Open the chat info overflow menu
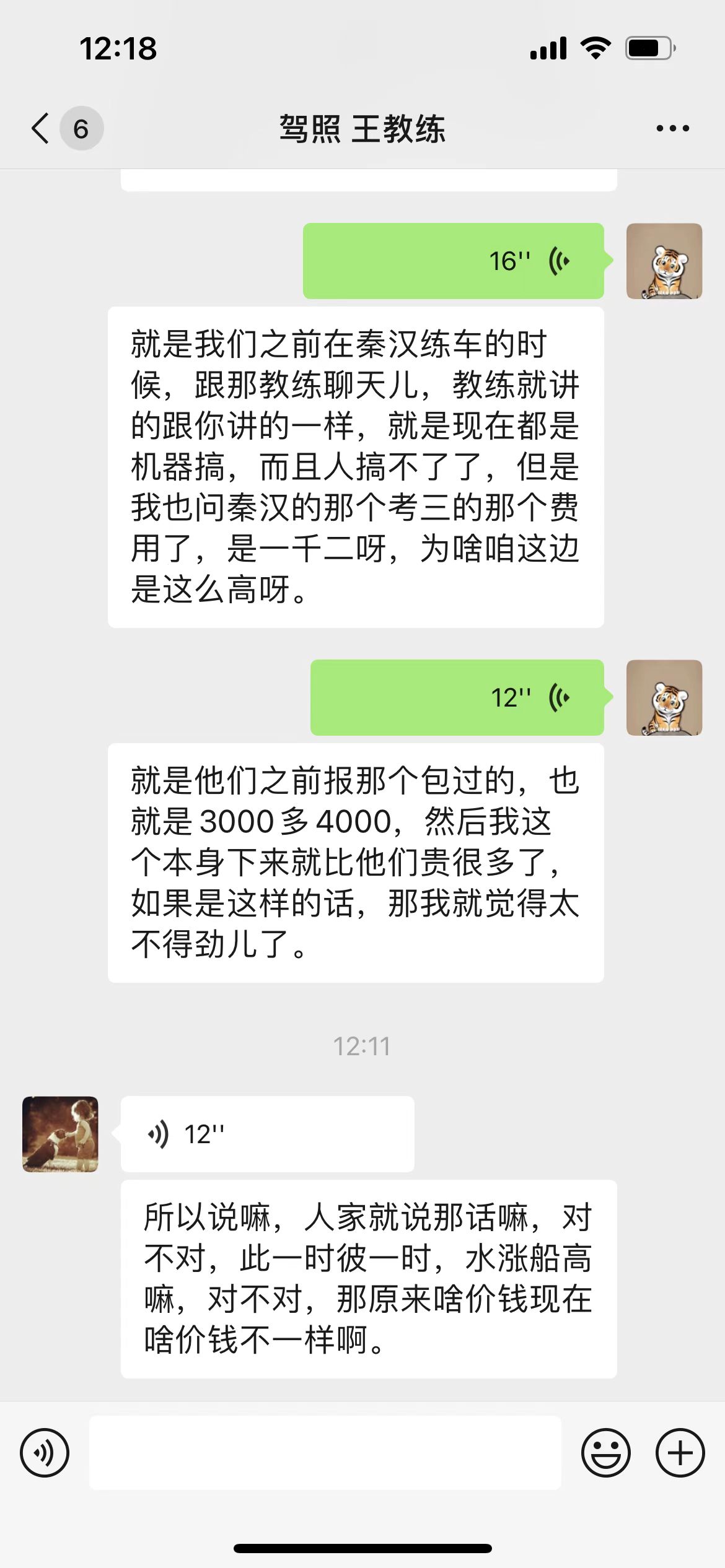The height and width of the screenshot is (1568, 725). pos(672,129)
